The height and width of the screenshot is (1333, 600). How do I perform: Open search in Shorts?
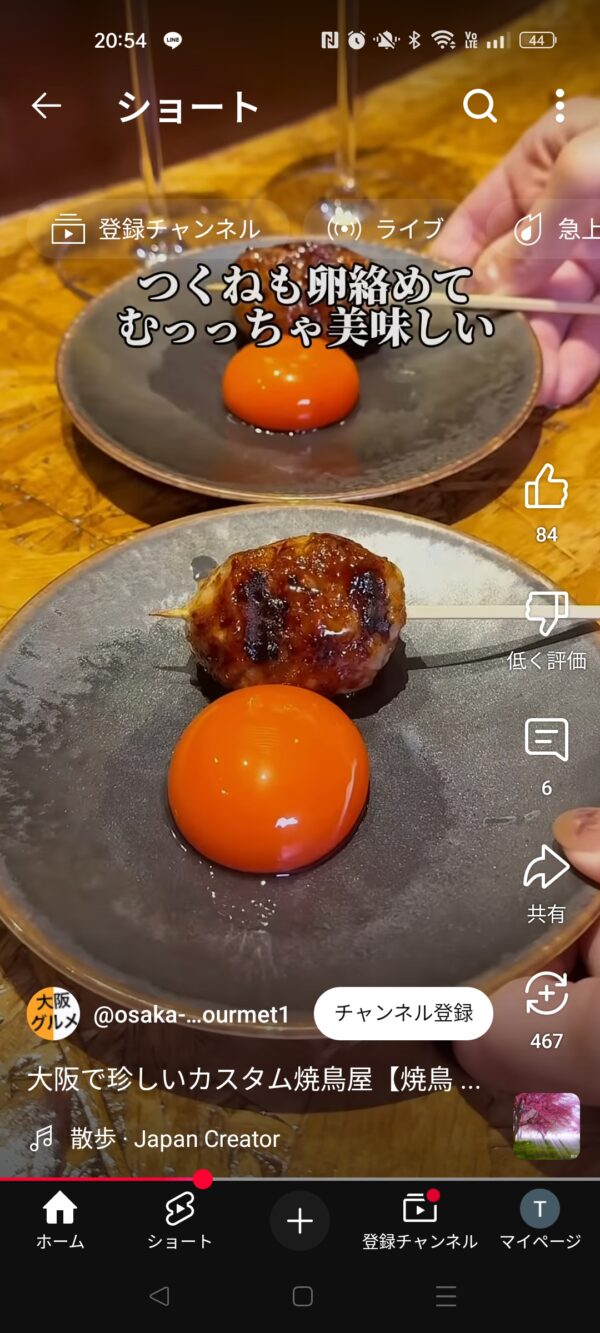click(480, 106)
